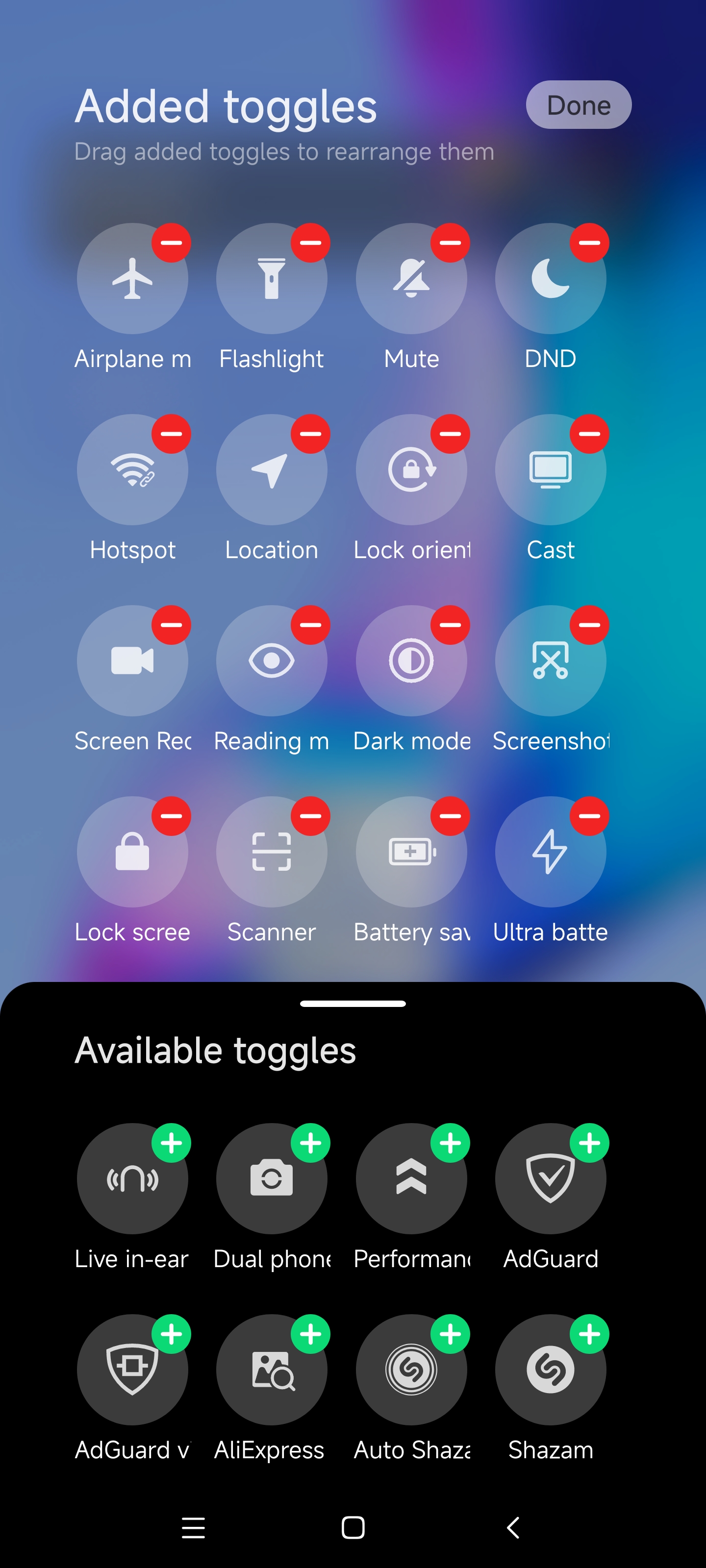The width and height of the screenshot is (706, 1568).
Task: Remove the Cast toggle
Action: [589, 434]
